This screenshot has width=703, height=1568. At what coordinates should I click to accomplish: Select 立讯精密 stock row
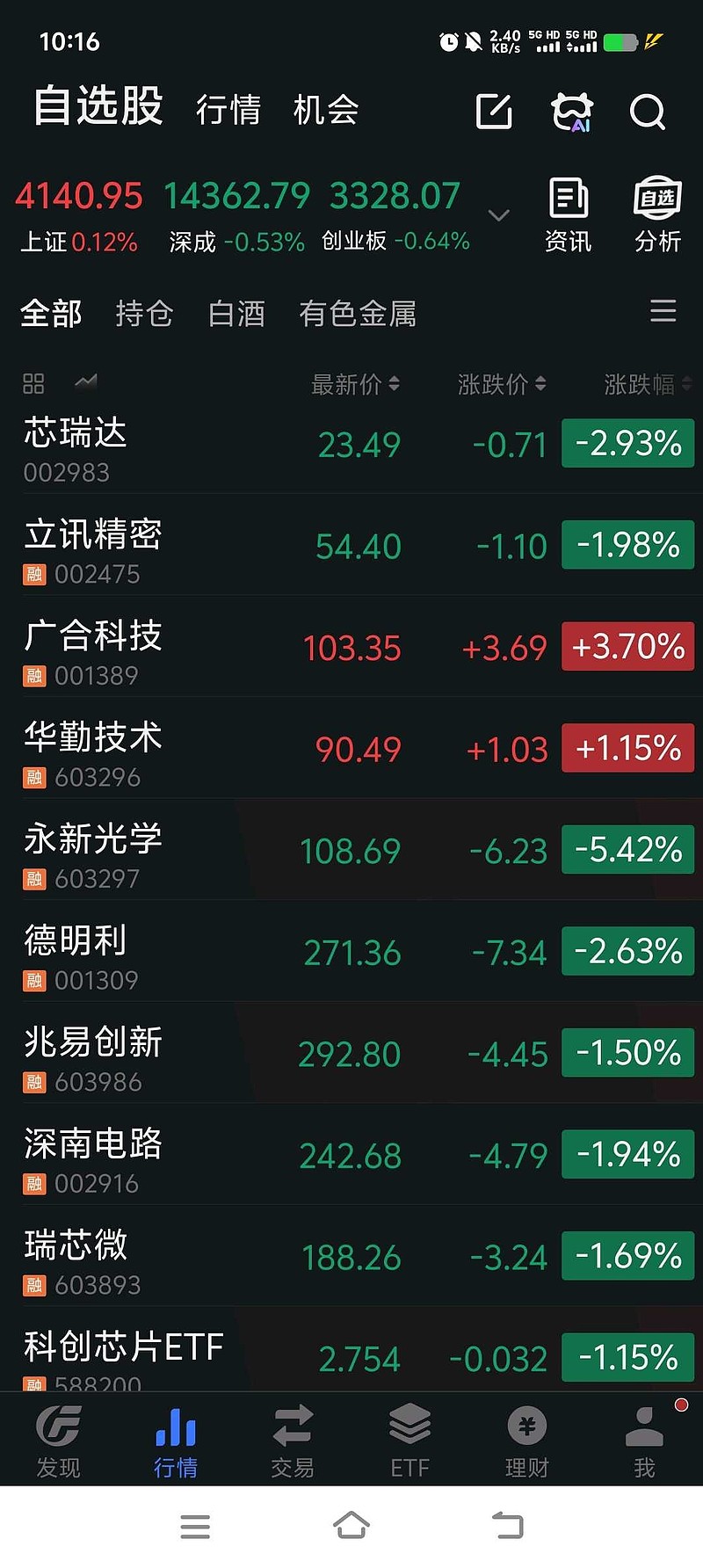(x=176, y=545)
